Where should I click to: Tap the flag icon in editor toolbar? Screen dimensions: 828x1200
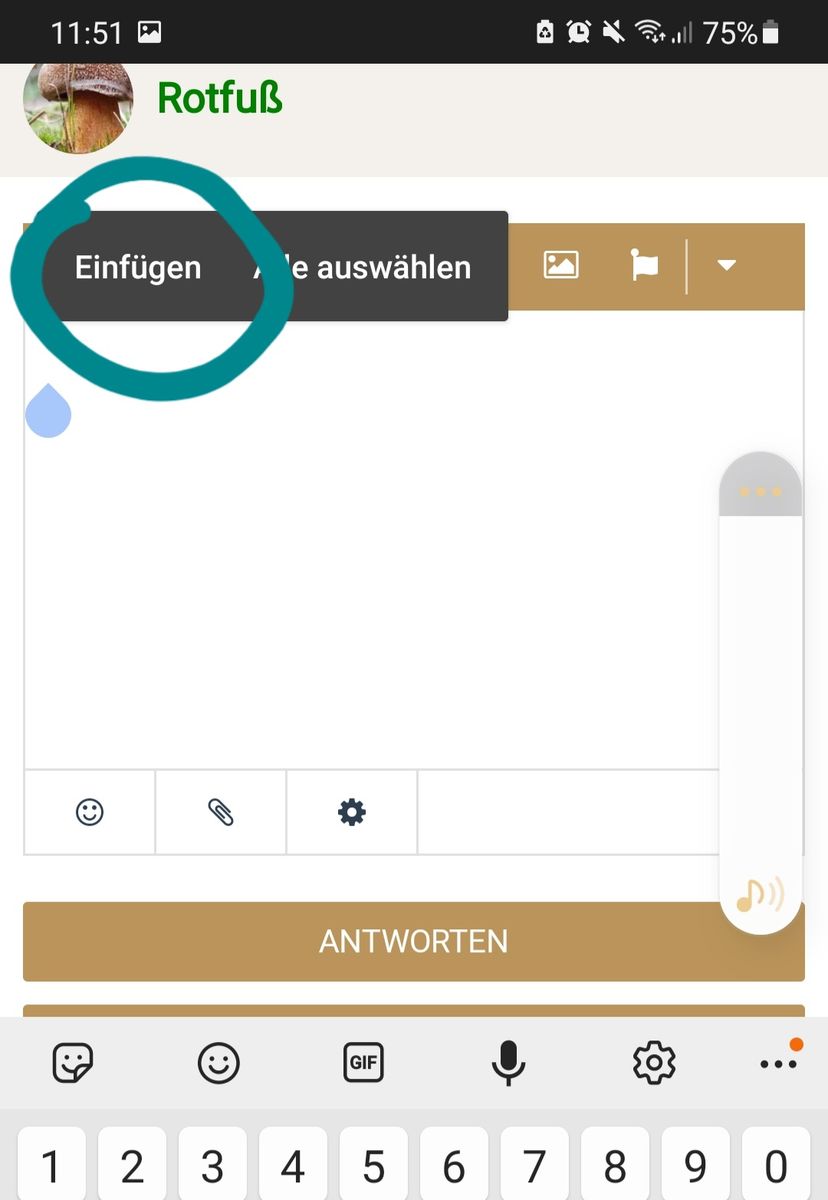[644, 265]
